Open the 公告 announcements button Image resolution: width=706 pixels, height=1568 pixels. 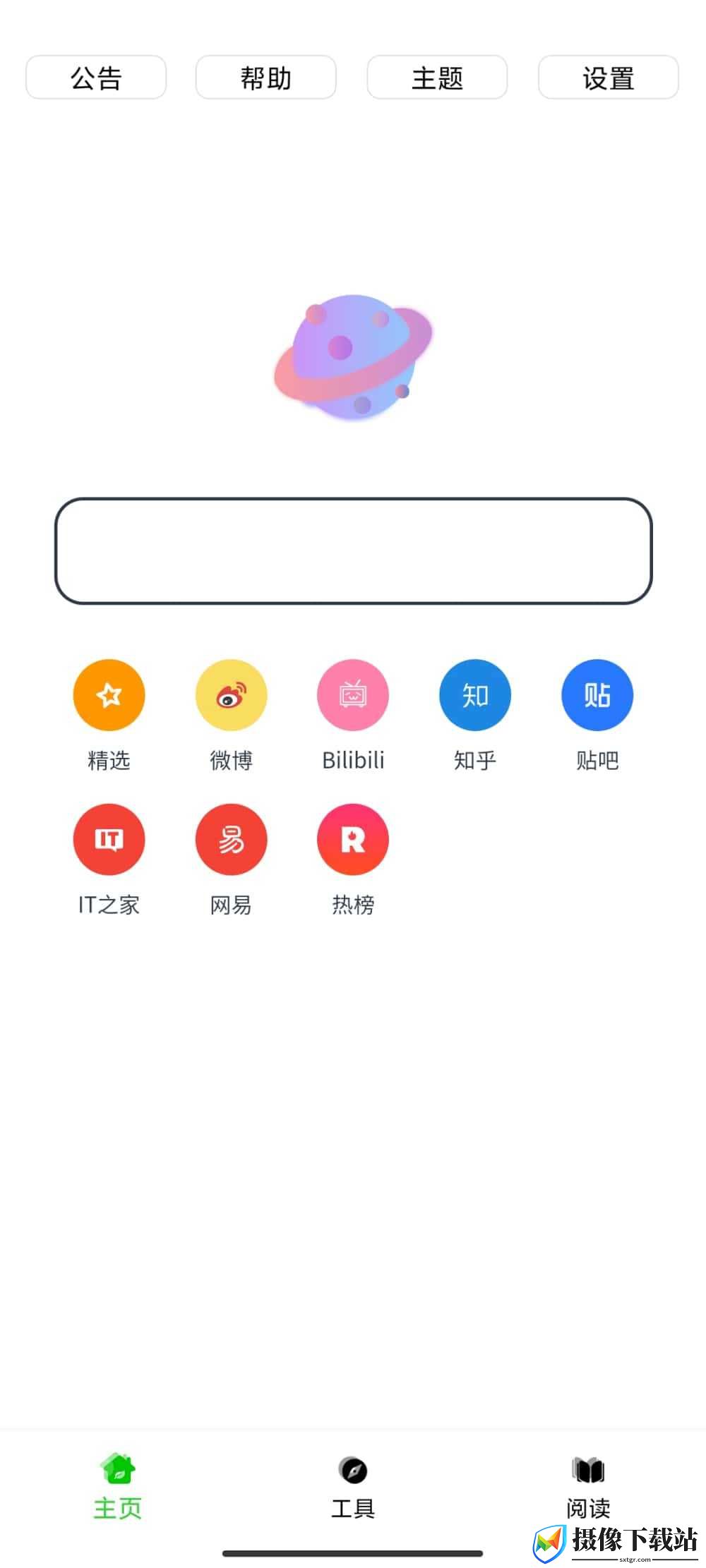(x=96, y=78)
